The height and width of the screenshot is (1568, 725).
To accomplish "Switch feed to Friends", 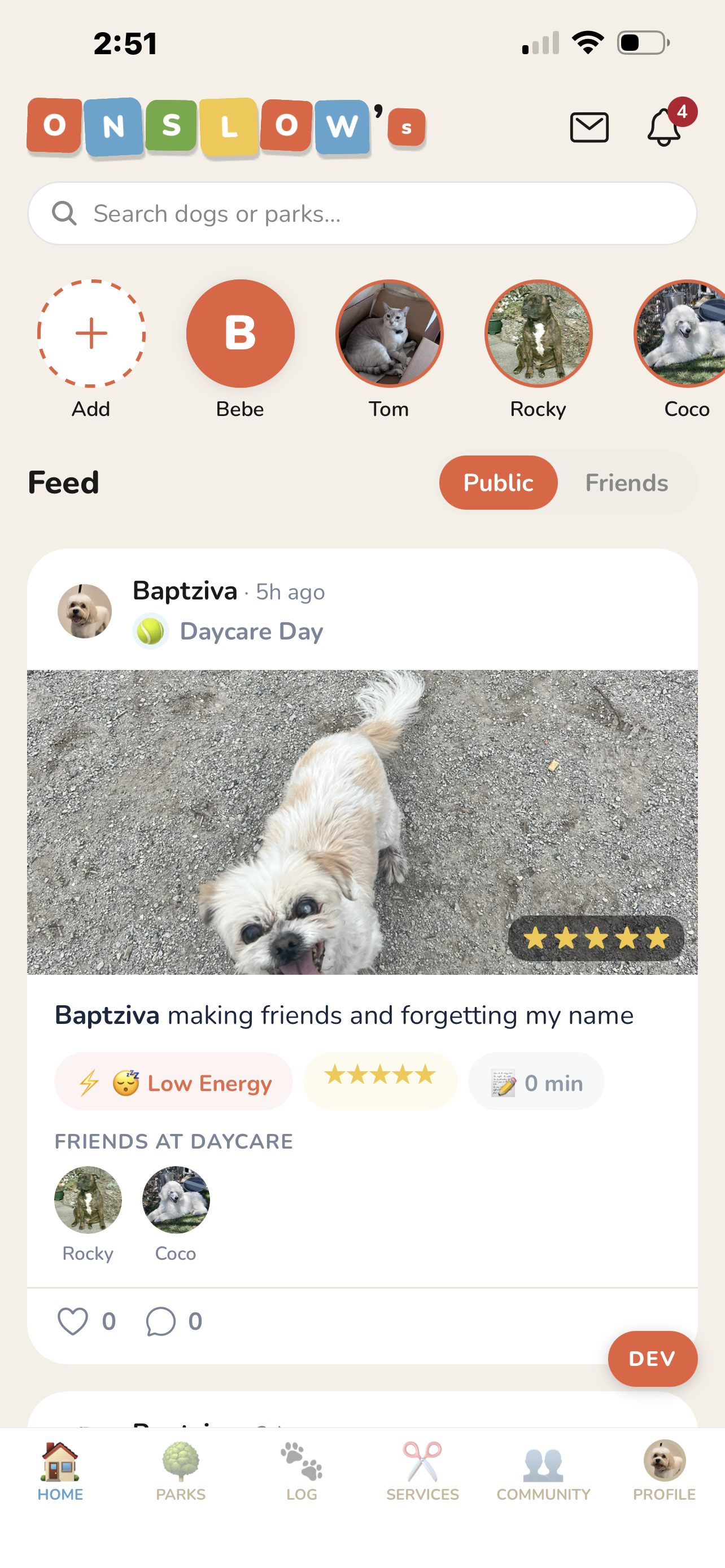I will (x=626, y=483).
